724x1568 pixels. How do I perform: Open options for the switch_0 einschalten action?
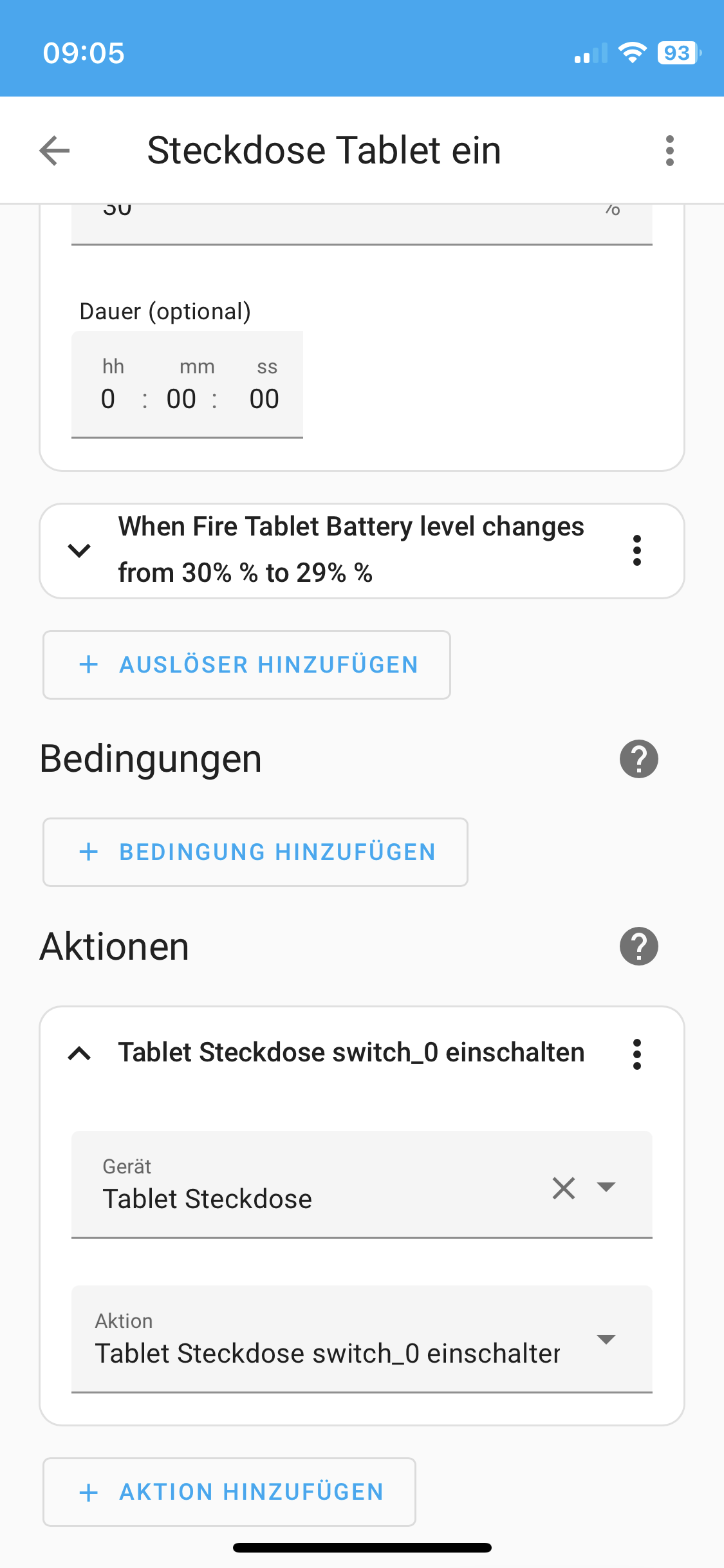pyautogui.click(x=636, y=1054)
